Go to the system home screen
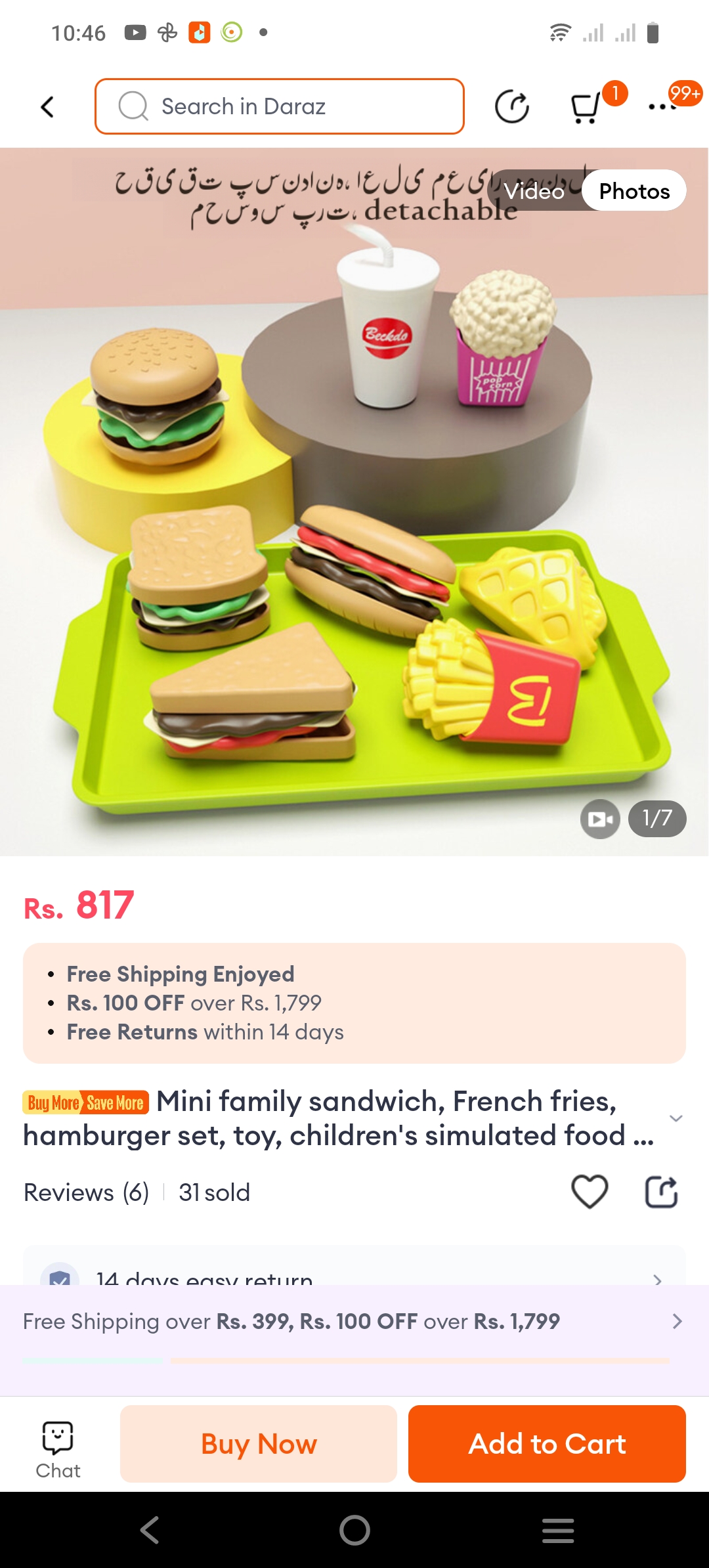 click(x=354, y=1531)
